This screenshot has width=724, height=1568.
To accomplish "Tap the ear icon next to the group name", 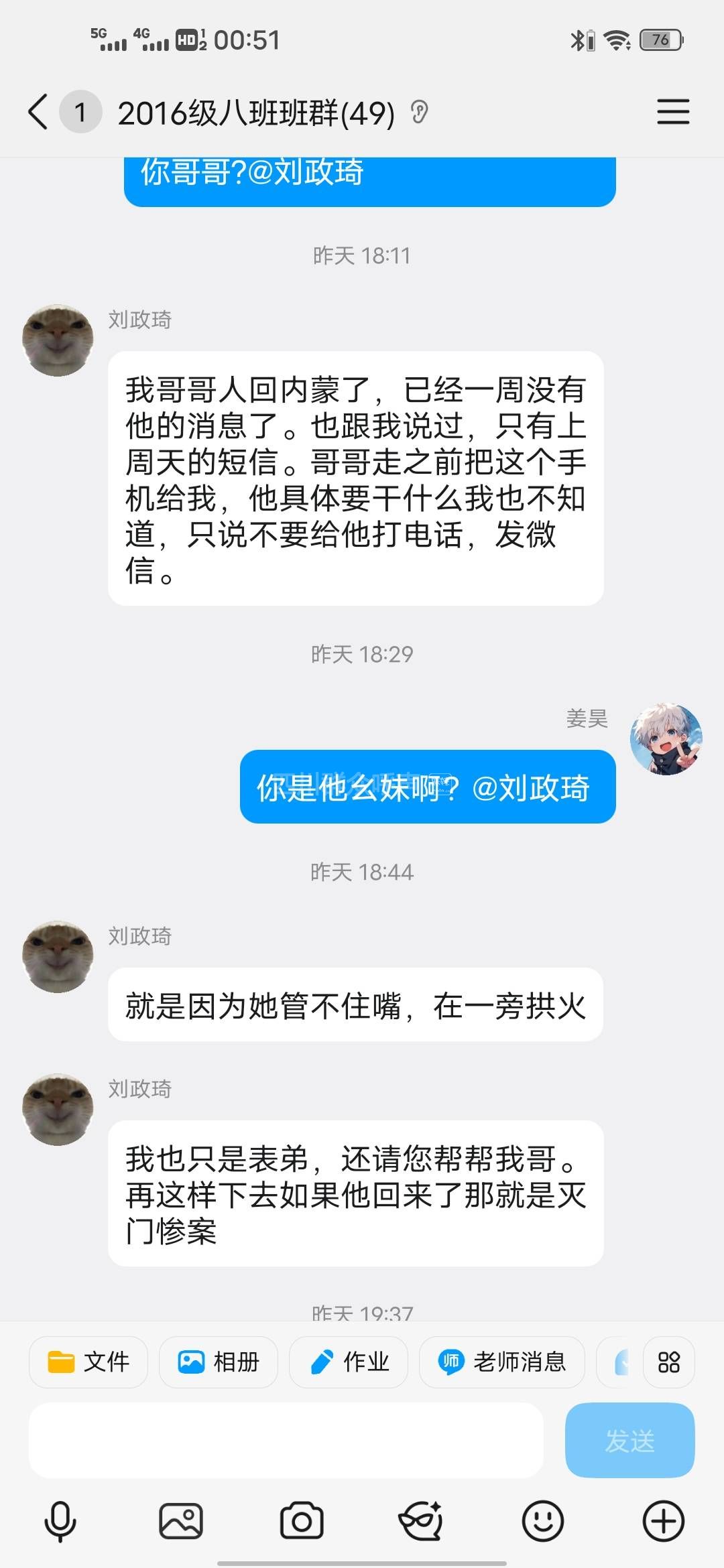I will (420, 112).
